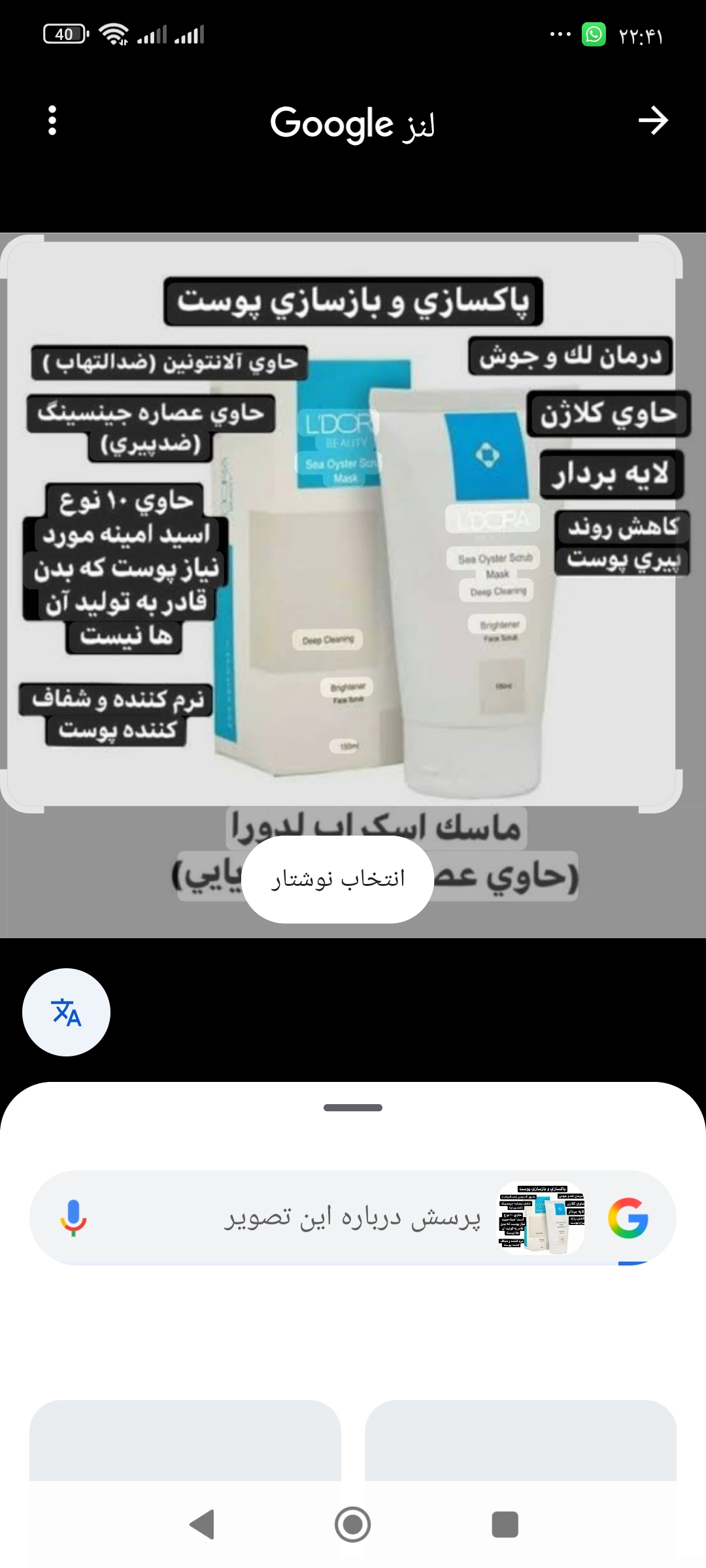Go to the home screen

353,1524
